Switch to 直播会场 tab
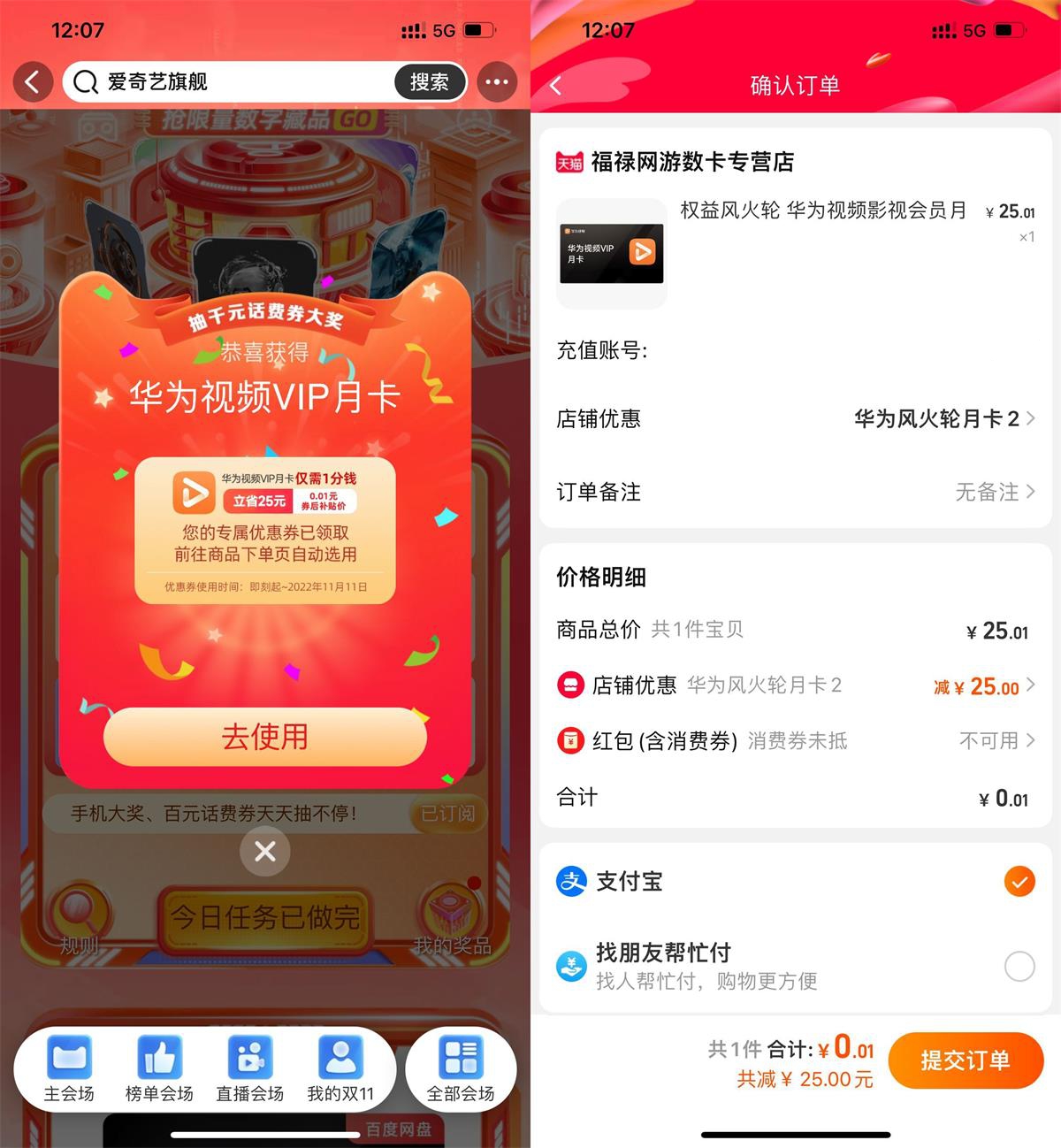Screen dimensions: 1061x1148 click(x=250, y=1068)
